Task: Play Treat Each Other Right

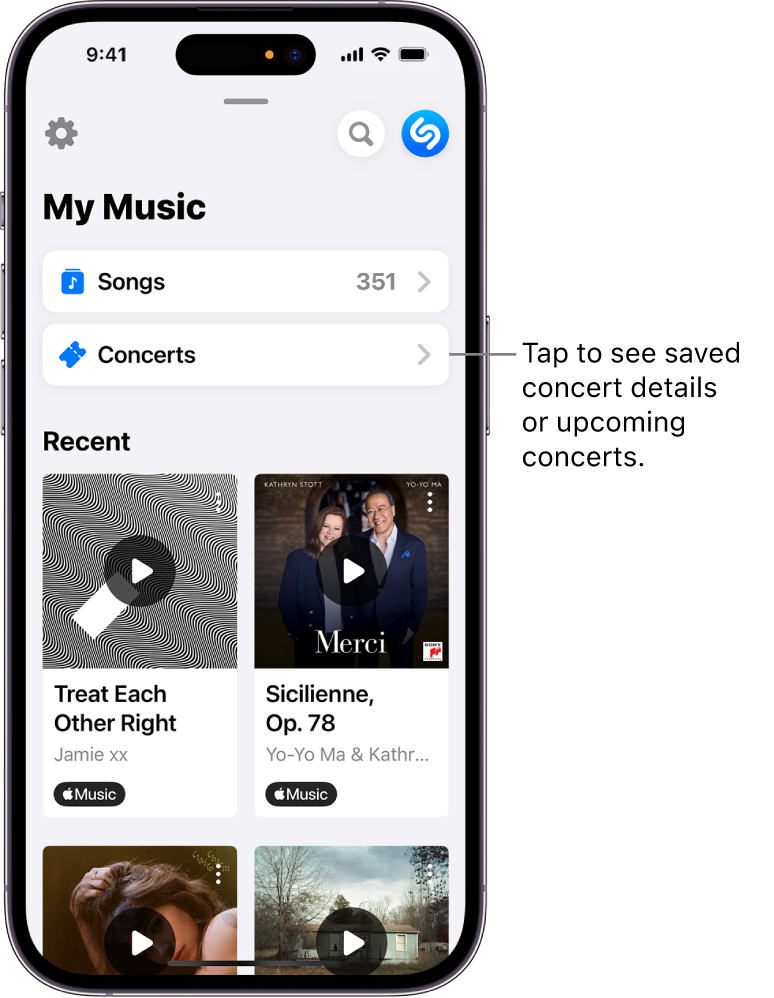Action: tap(140, 571)
